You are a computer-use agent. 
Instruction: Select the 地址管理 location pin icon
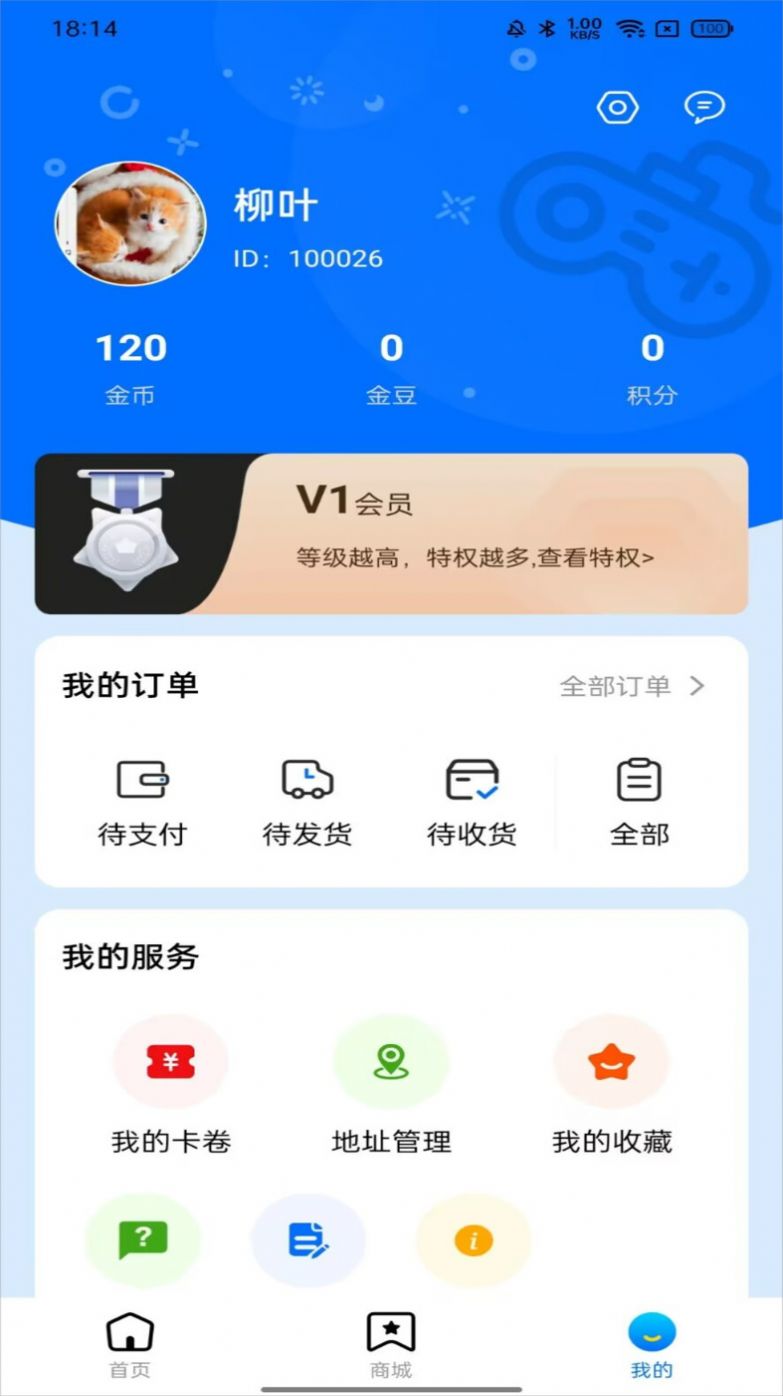[x=390, y=1062]
